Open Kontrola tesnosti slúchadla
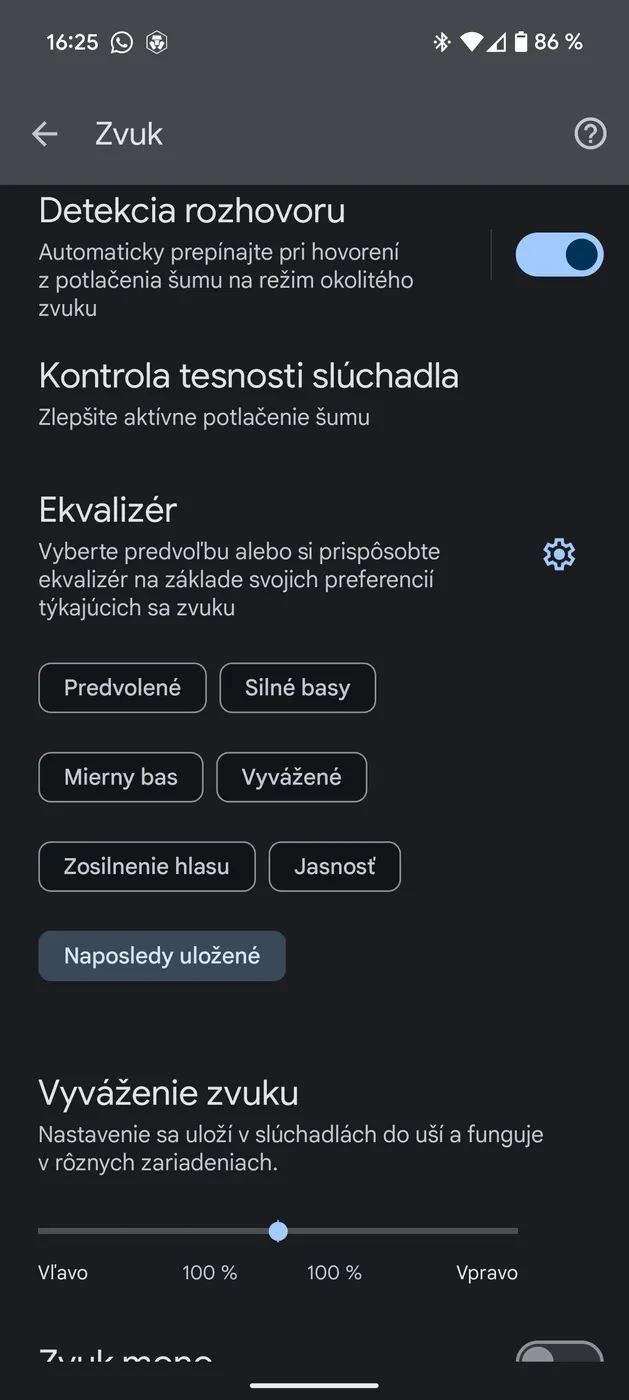This screenshot has height=1400, width=629. (x=248, y=393)
